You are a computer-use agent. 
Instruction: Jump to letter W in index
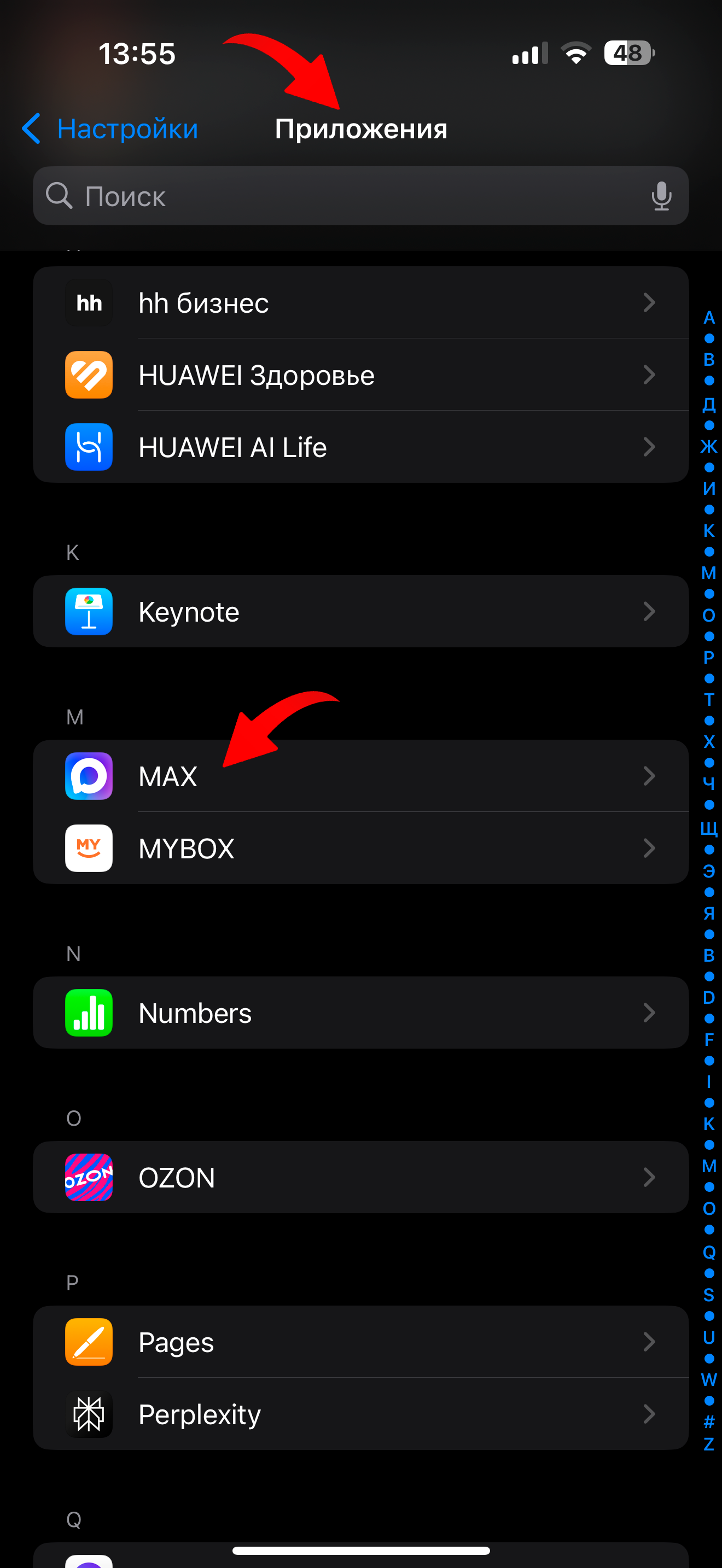point(709,1379)
